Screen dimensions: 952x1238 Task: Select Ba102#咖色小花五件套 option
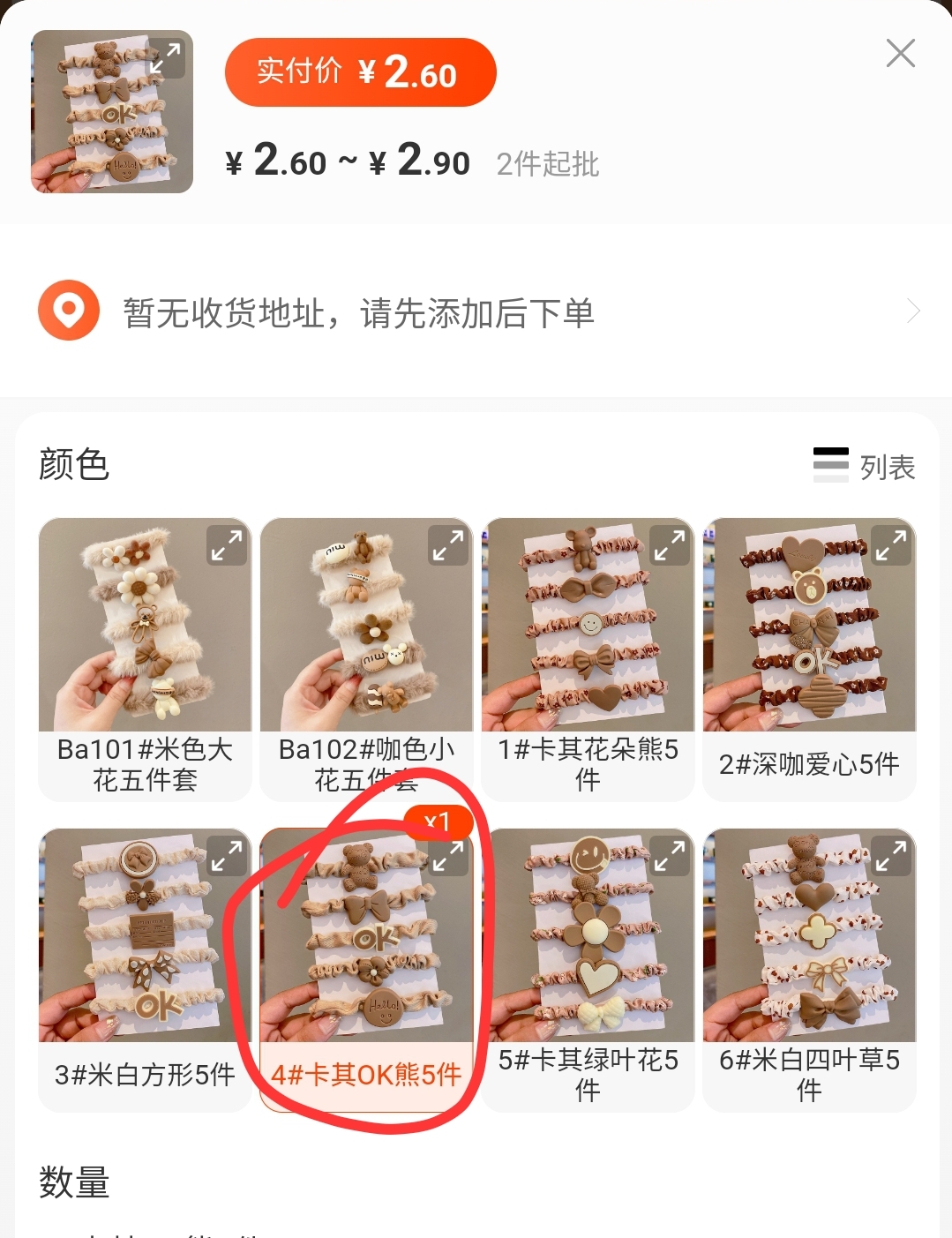(x=366, y=658)
